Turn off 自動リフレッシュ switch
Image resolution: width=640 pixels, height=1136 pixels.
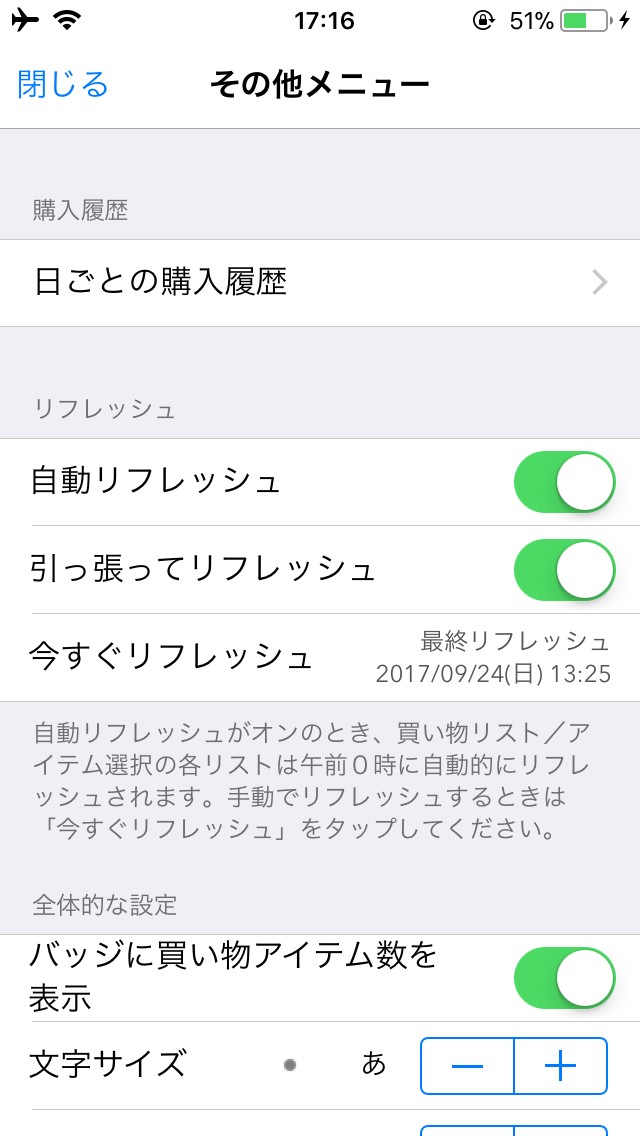click(x=564, y=482)
